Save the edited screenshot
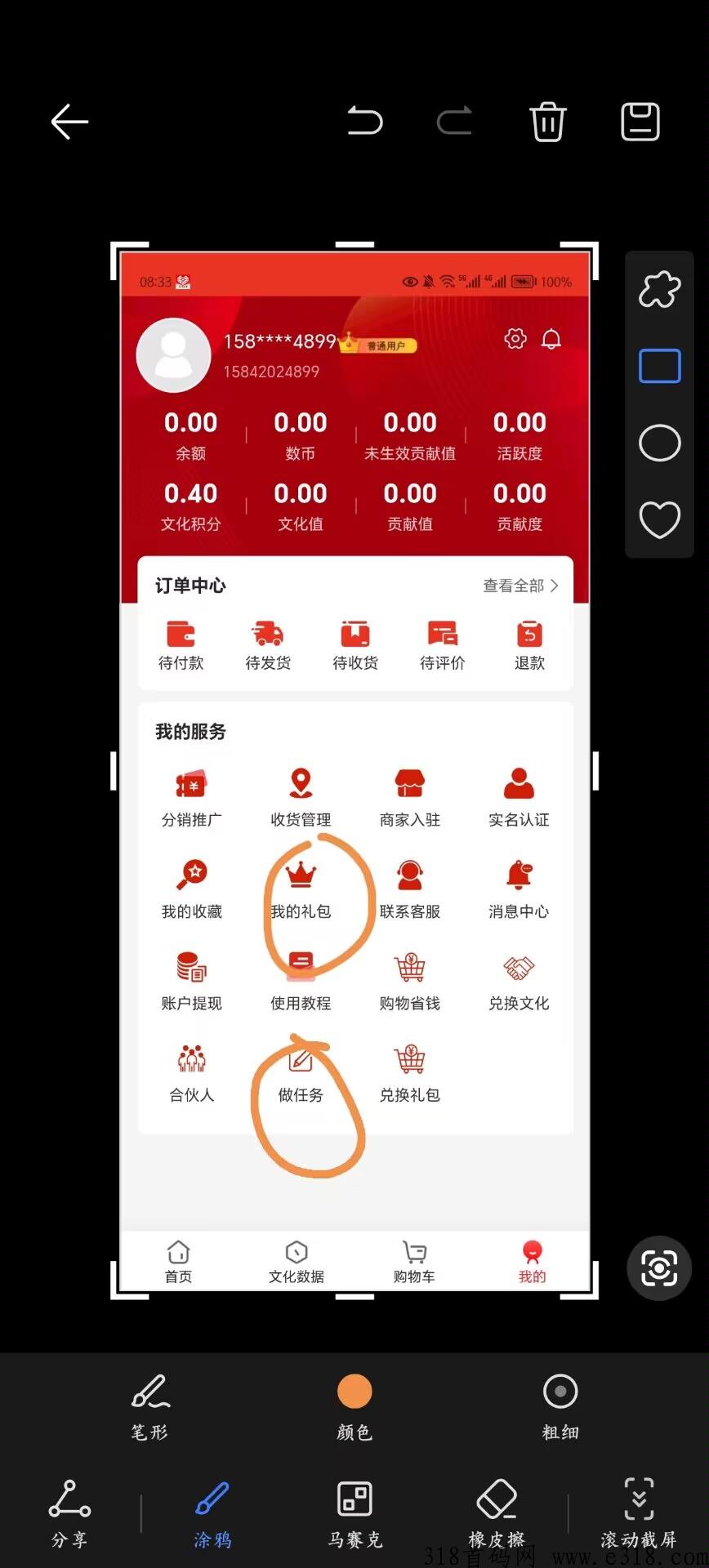The height and width of the screenshot is (1568, 709). point(640,122)
